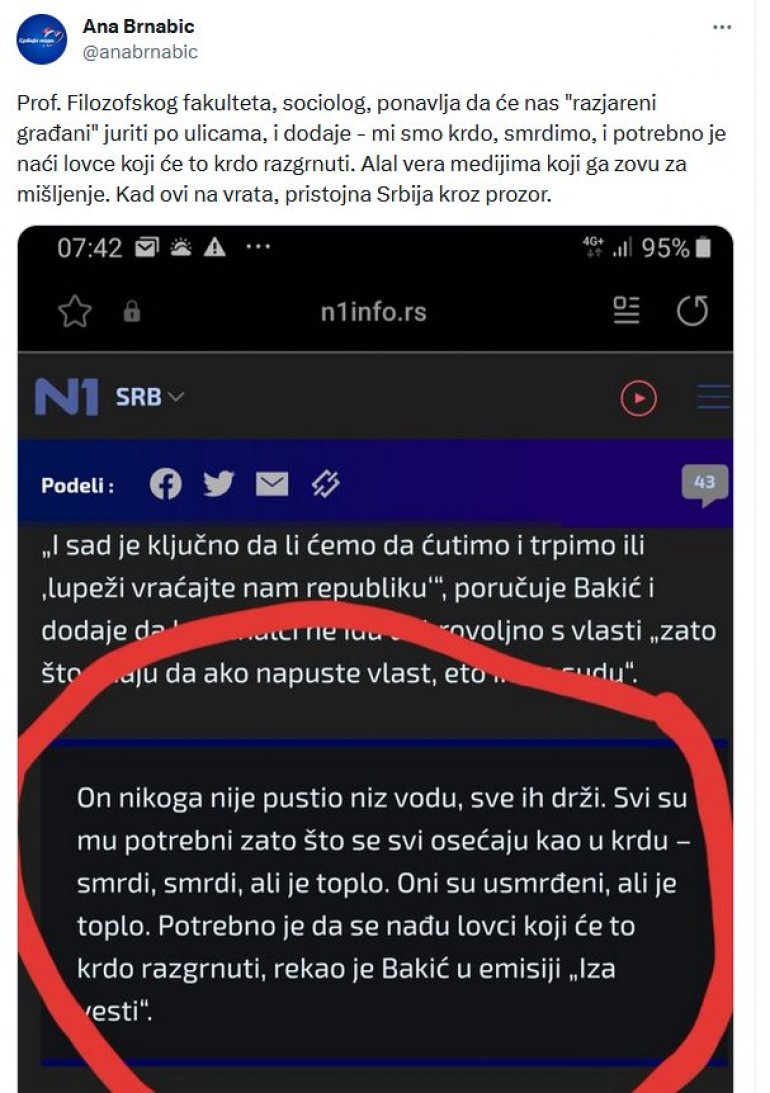770x1093 pixels.
Task: Visit the @anabrnabic handle
Action: [x=140, y=52]
